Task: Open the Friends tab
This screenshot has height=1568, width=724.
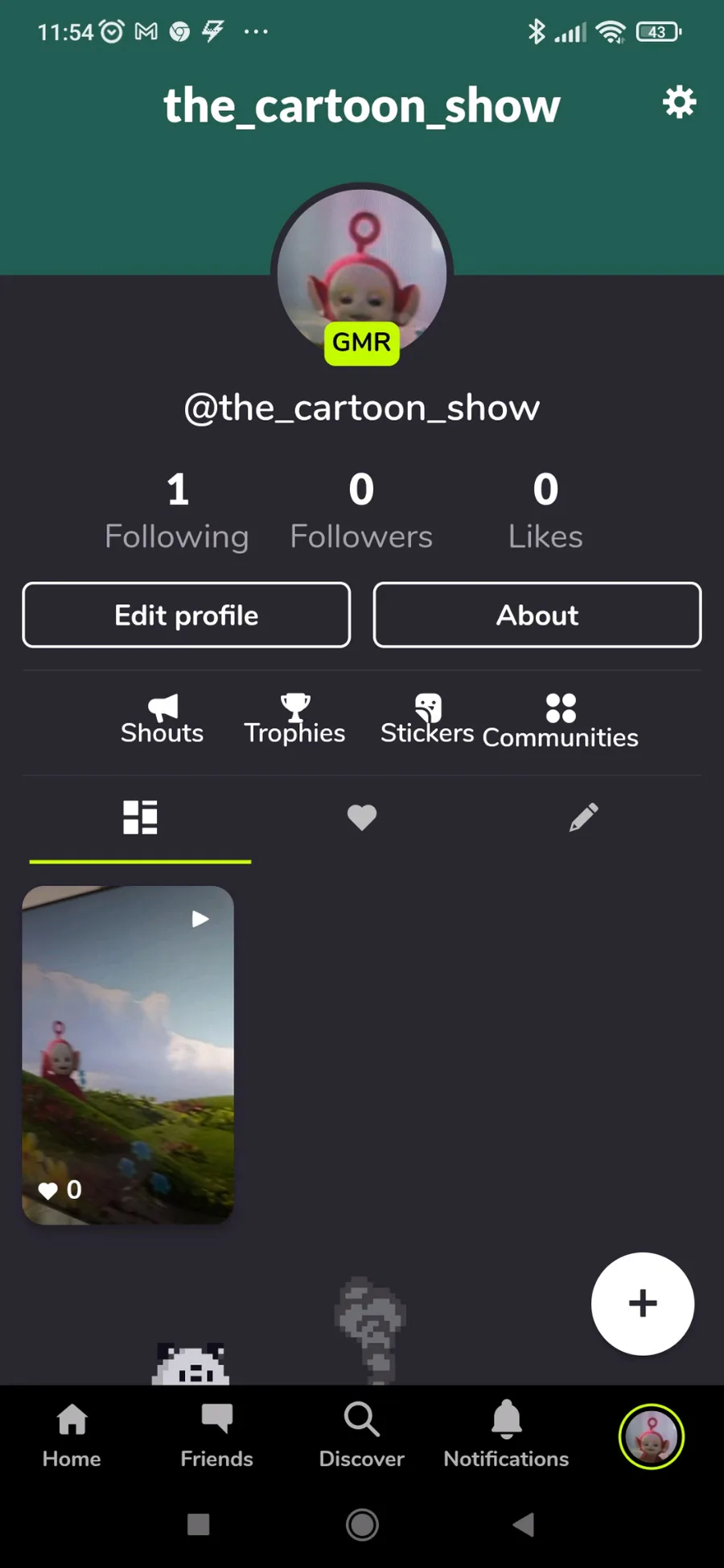Action: coord(216,1436)
